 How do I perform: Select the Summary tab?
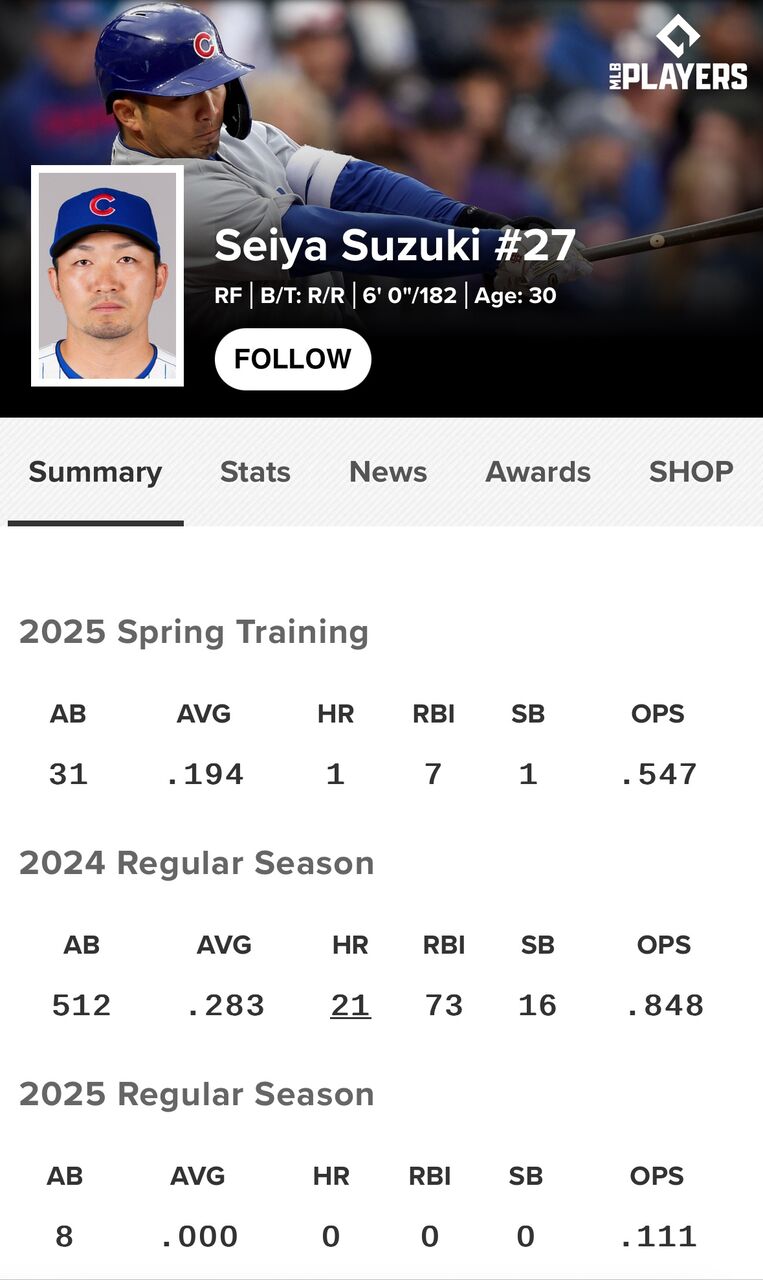[x=95, y=472]
